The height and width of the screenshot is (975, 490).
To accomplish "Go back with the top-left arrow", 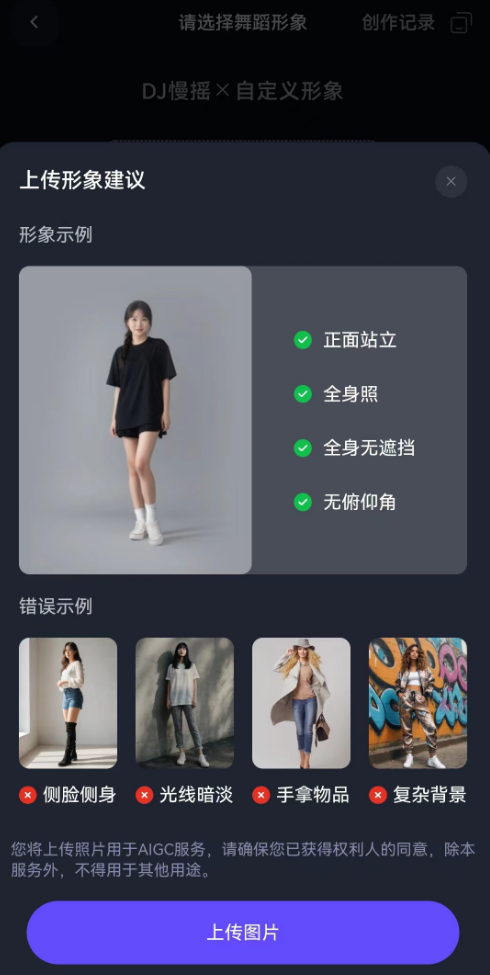I will click(34, 23).
